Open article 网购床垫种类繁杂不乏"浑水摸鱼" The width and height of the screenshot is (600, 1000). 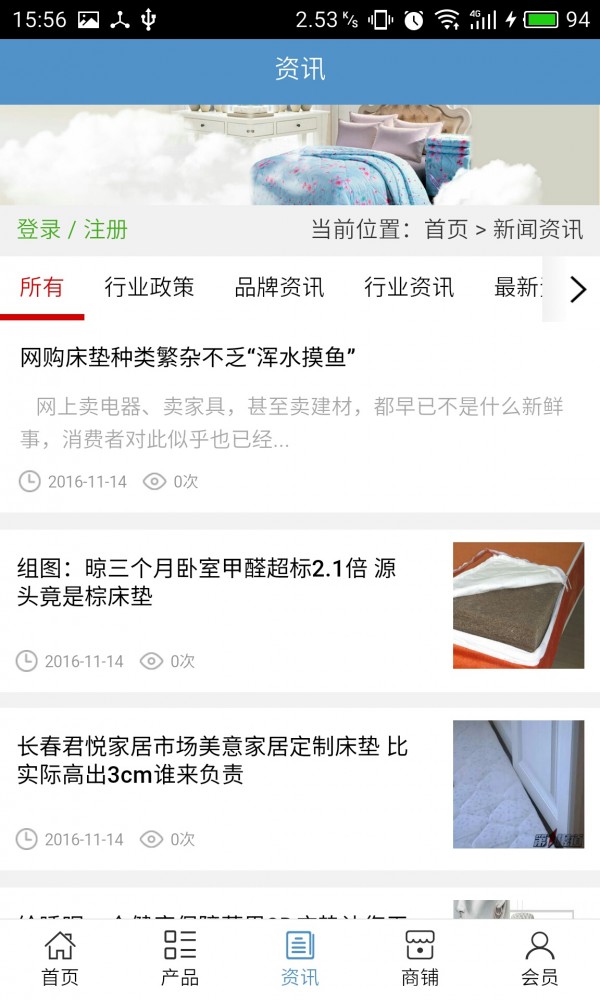coord(190,358)
